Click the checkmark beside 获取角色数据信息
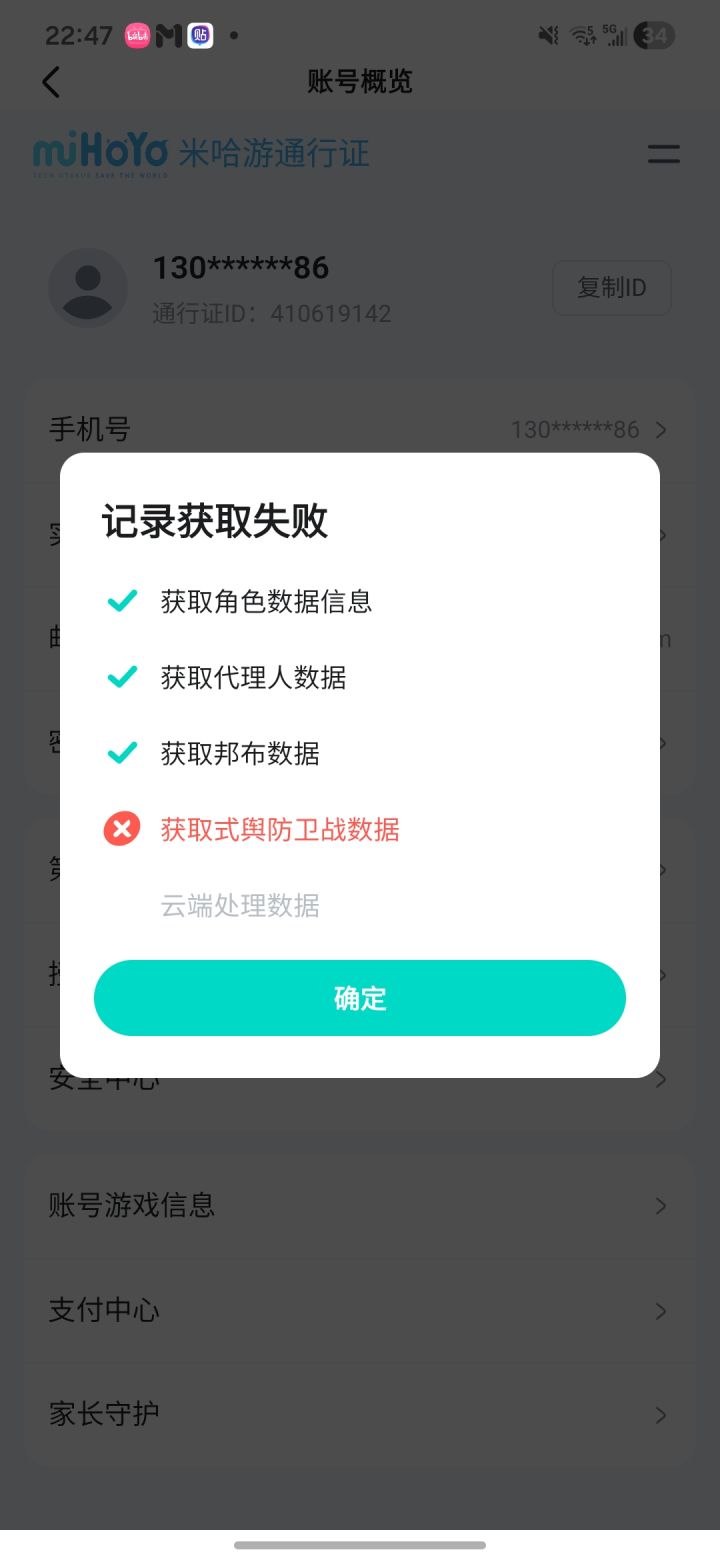This screenshot has width=720, height=1560. [x=121, y=600]
